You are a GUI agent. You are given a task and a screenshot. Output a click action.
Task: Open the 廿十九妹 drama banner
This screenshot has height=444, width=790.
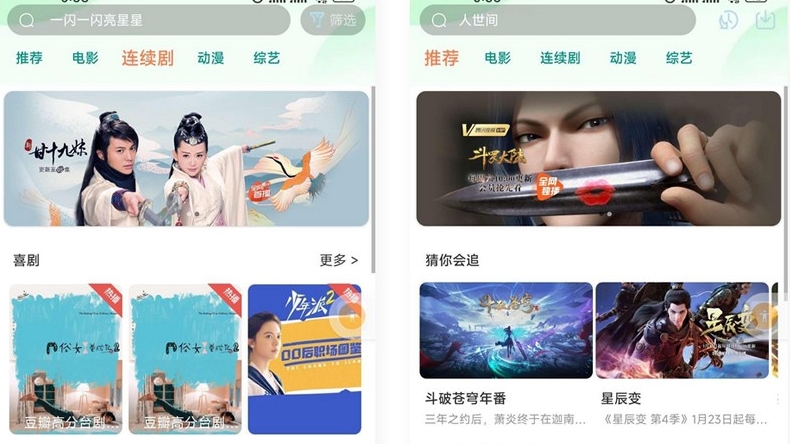pos(187,159)
